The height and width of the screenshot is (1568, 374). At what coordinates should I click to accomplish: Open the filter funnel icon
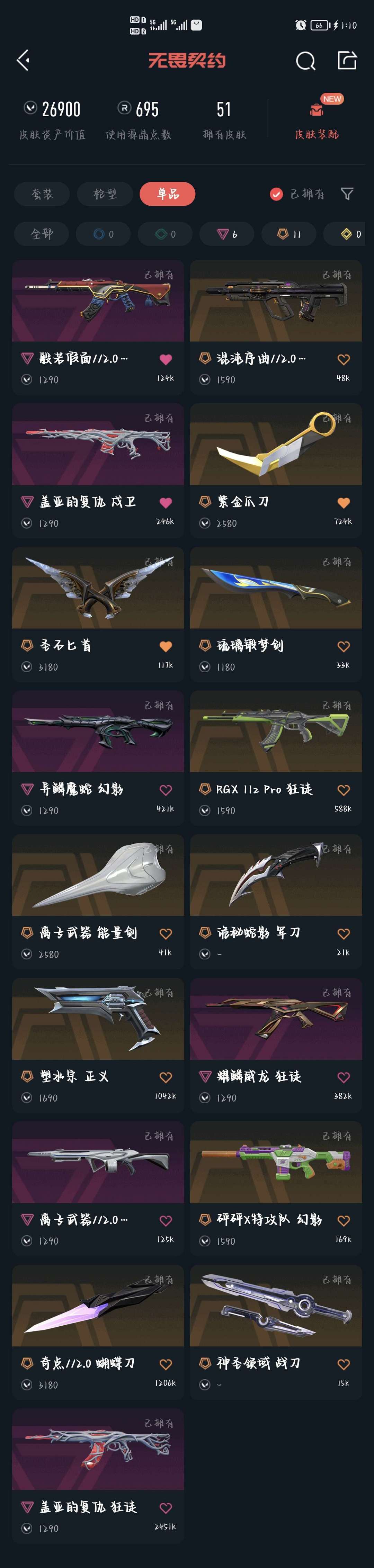click(347, 194)
